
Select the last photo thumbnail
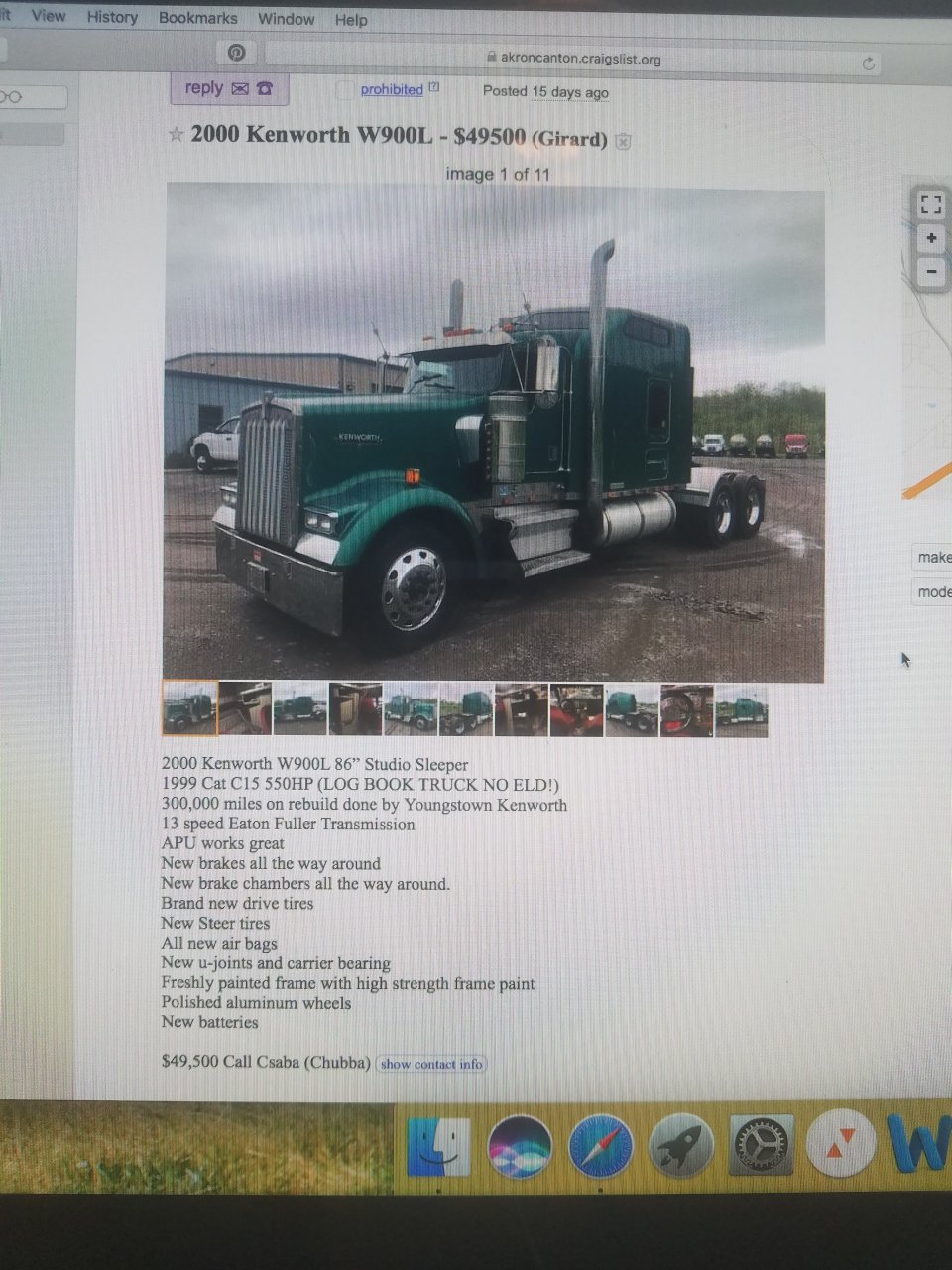point(742,709)
